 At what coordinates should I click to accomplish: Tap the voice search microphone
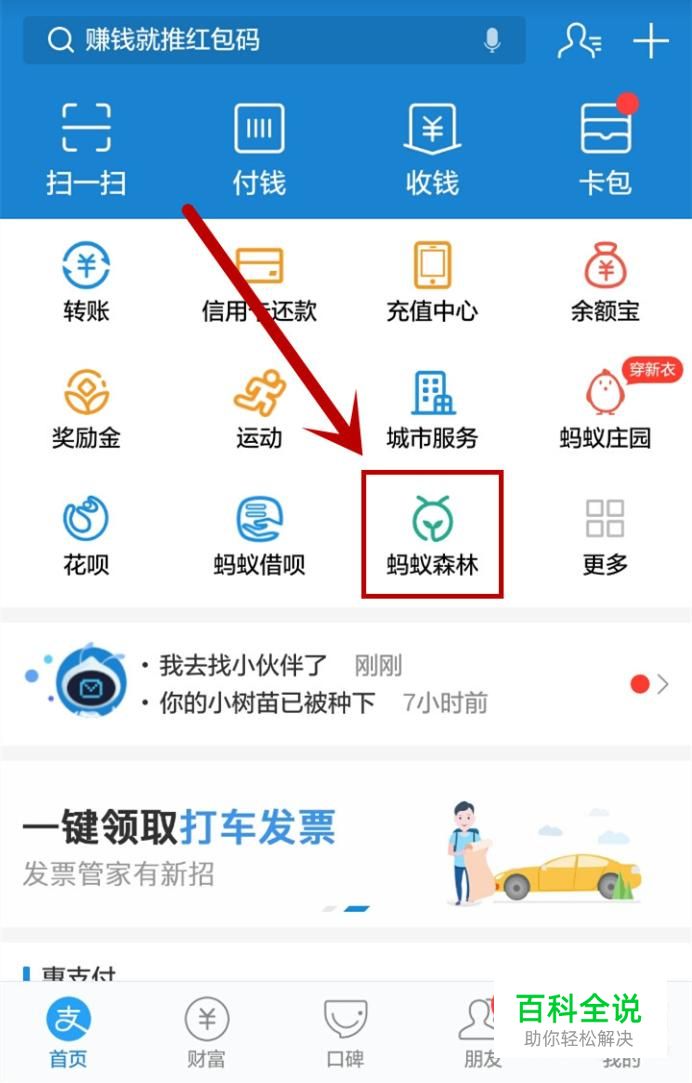491,40
